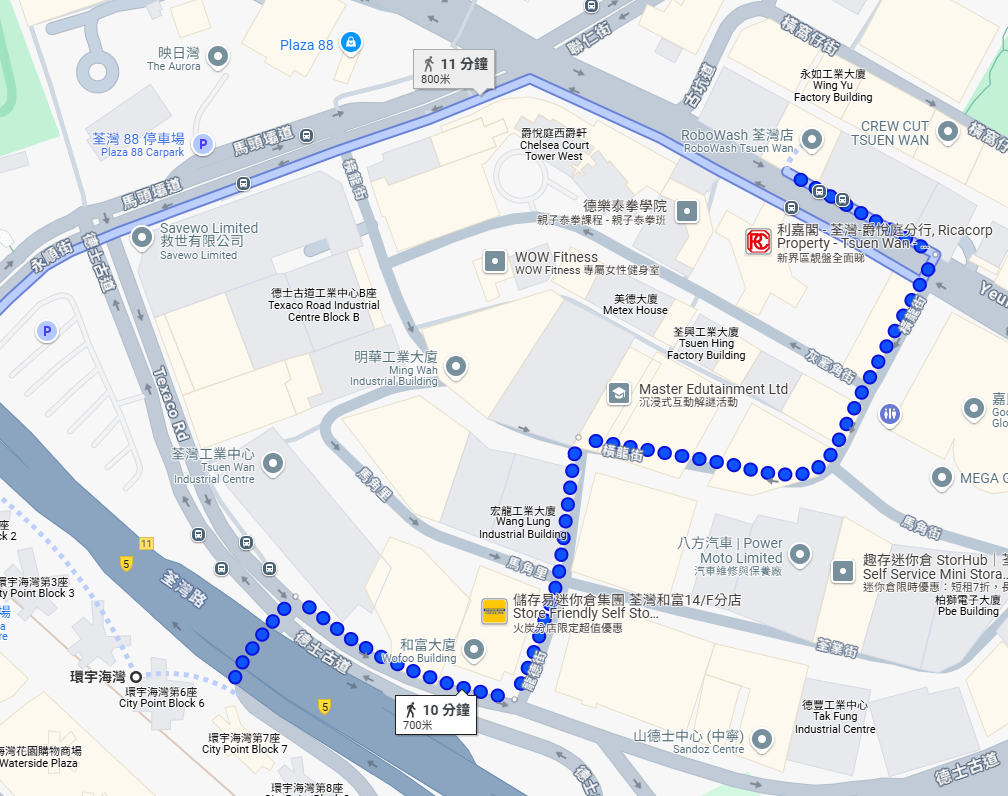
Task: Open the Plaza 88 Carpark parking marker
Action: pyautogui.click(x=203, y=144)
